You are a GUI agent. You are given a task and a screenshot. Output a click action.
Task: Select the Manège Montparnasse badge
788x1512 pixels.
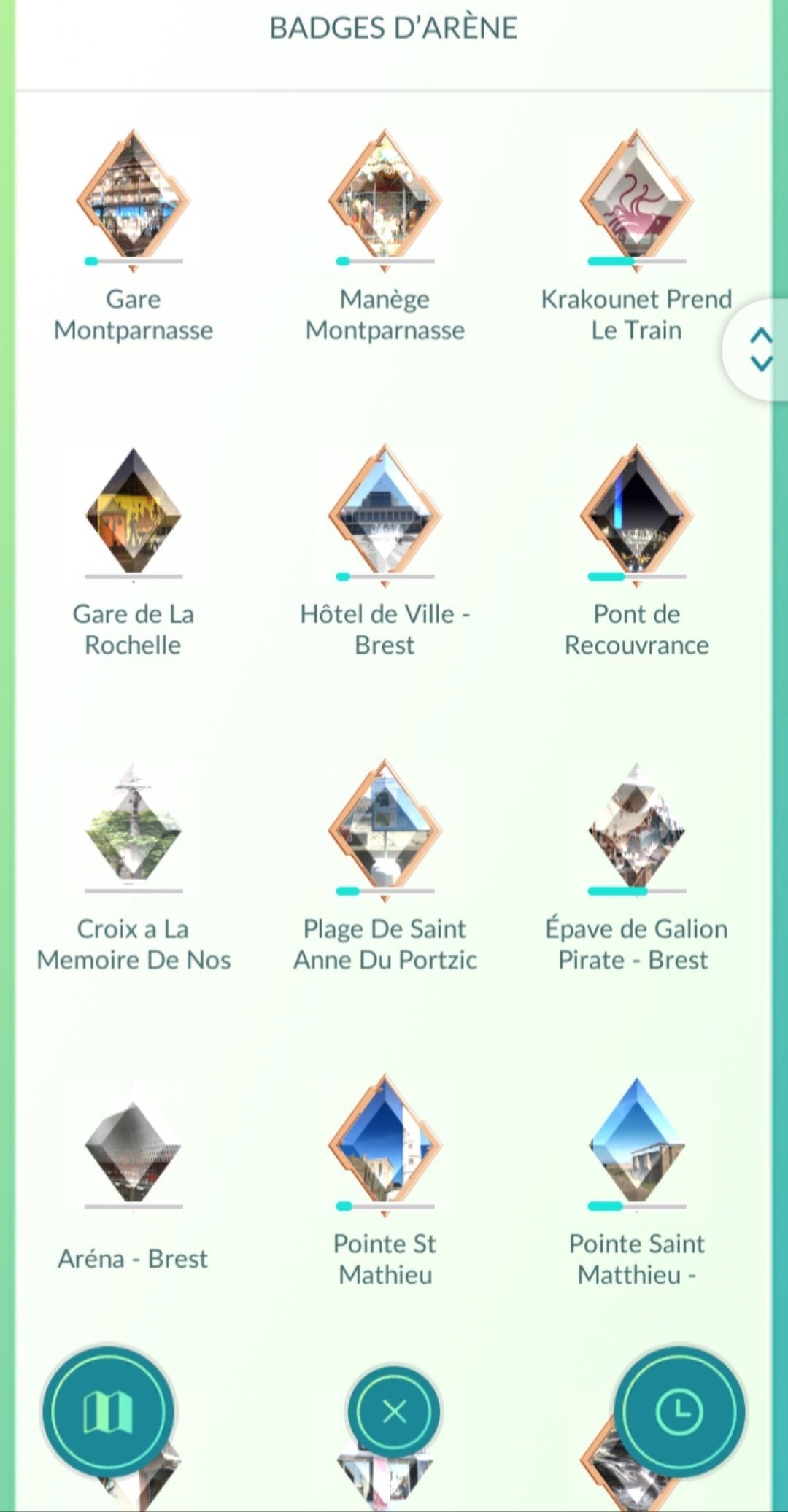pyautogui.click(x=385, y=197)
